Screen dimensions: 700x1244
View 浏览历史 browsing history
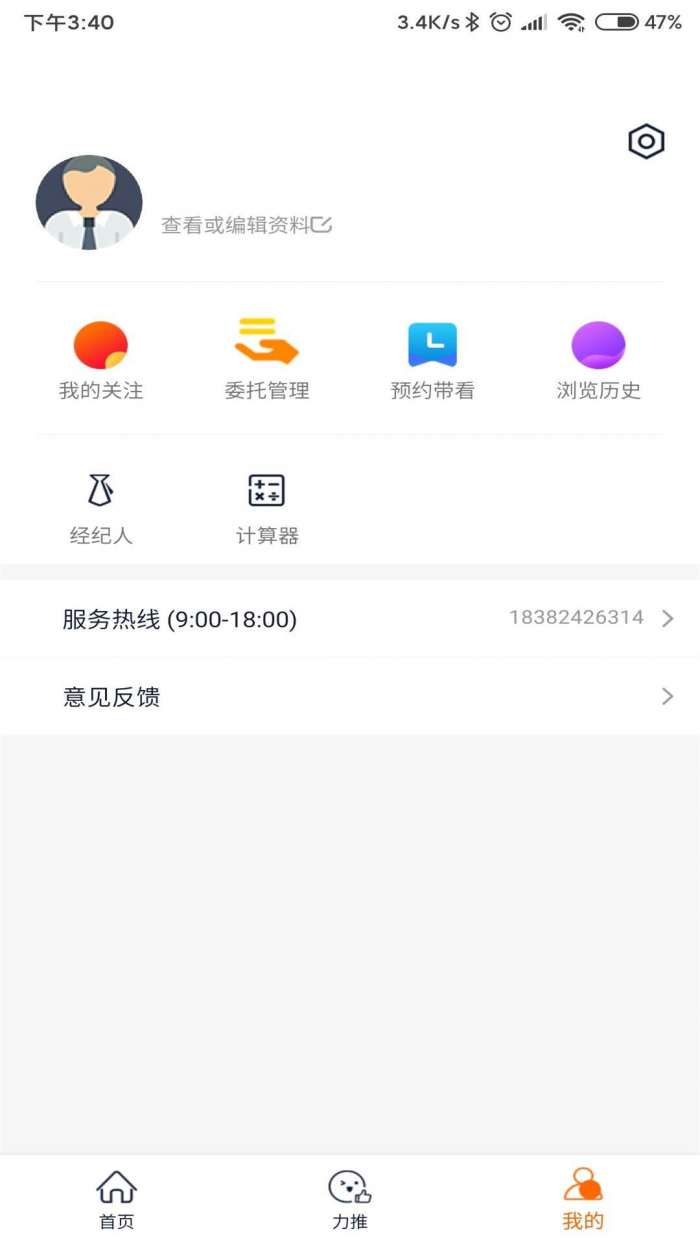coord(598,361)
